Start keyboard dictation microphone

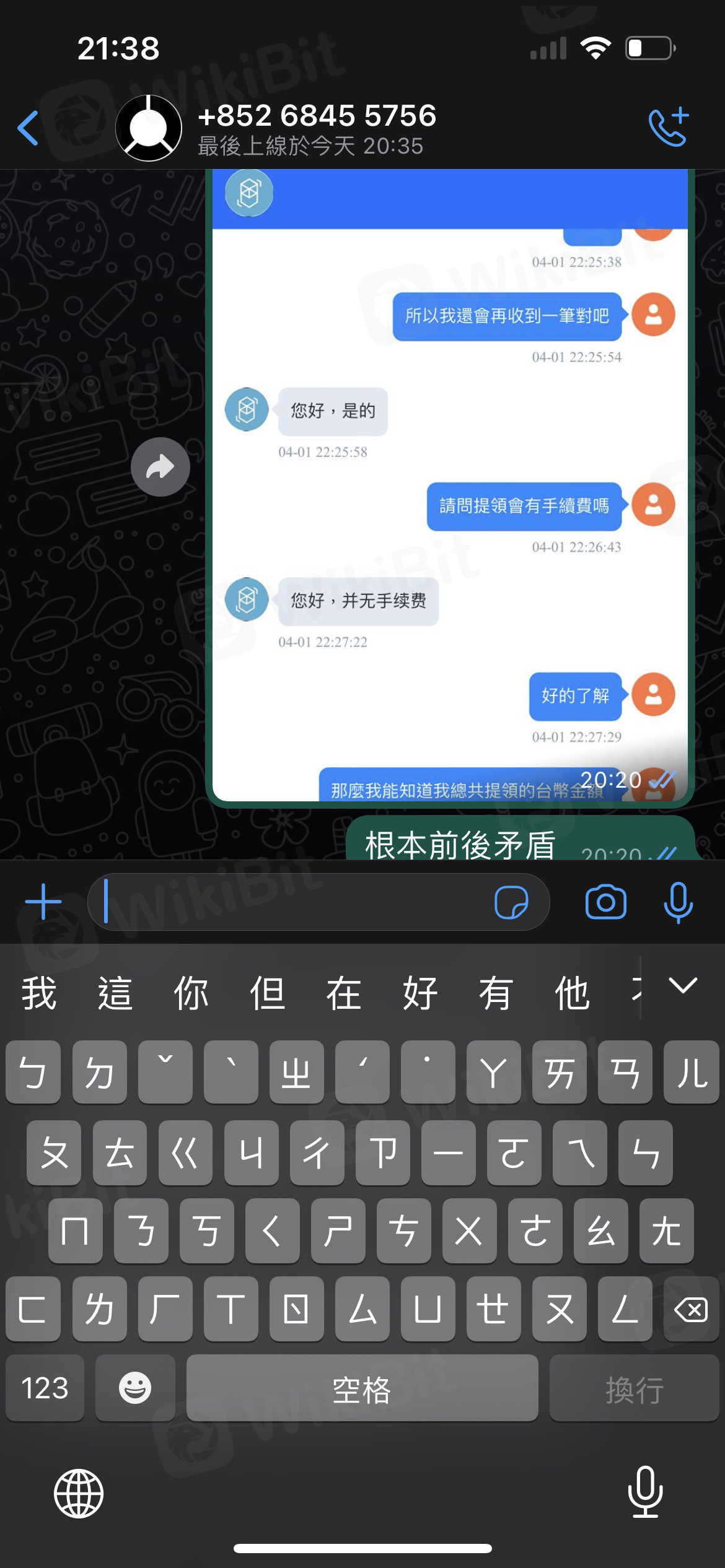[645, 1492]
